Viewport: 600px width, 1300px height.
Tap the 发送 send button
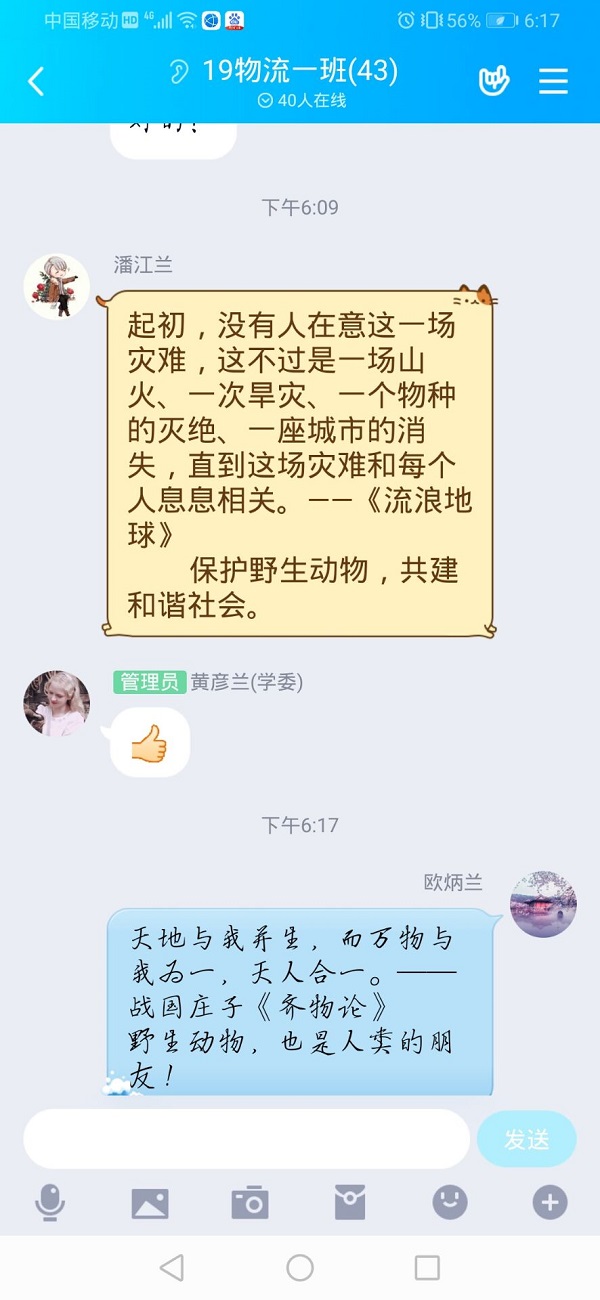(x=527, y=1139)
